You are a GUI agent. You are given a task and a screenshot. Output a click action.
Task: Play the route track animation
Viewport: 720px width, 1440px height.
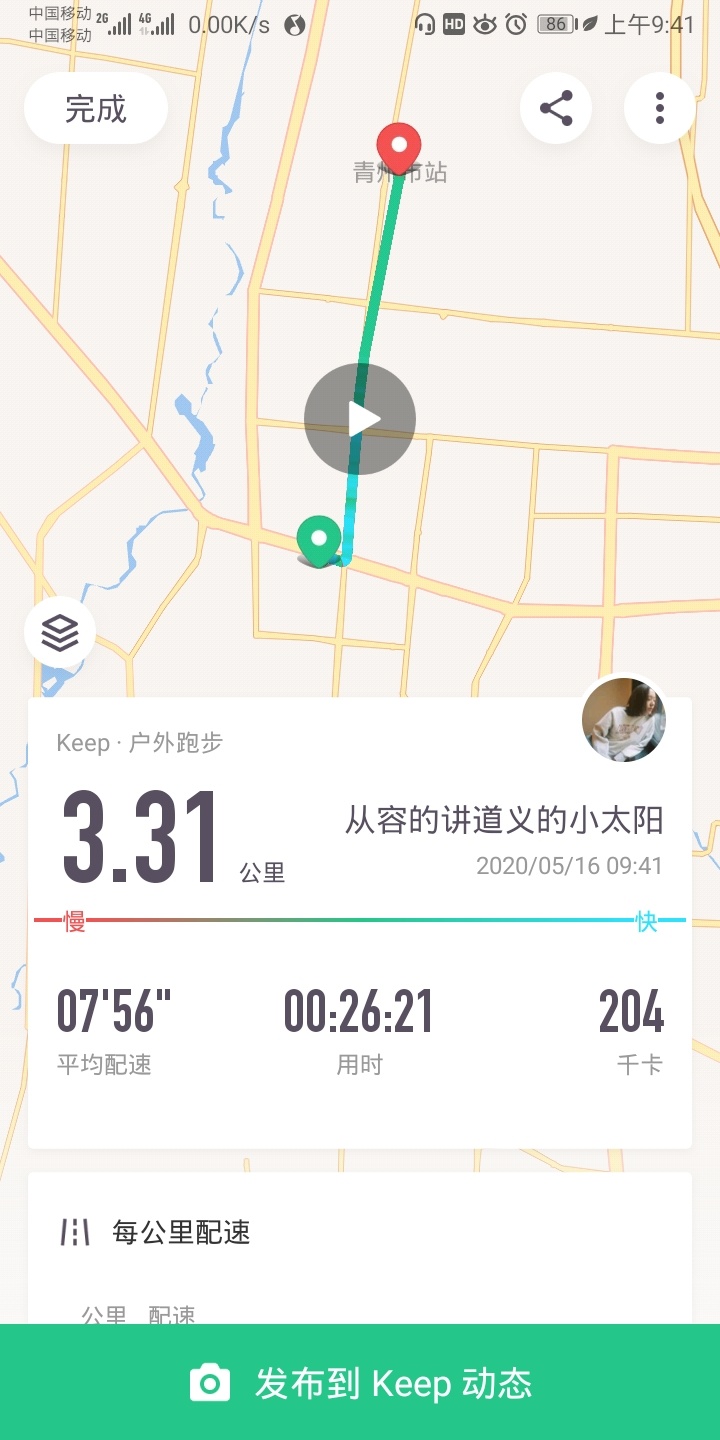360,419
